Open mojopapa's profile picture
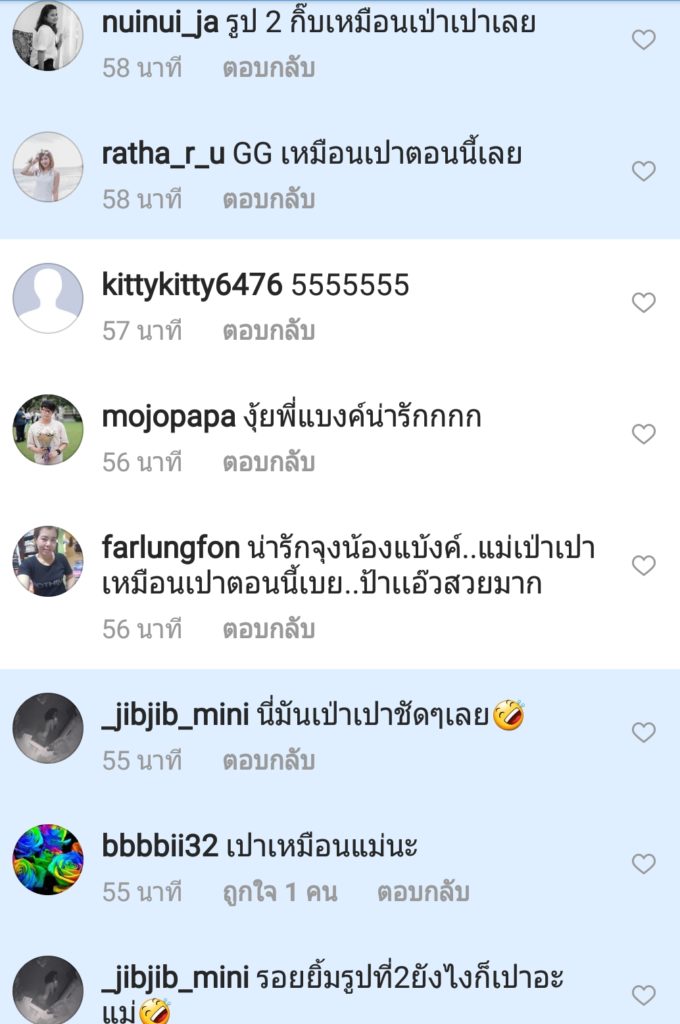The height and width of the screenshot is (1024, 680). pos(48,430)
